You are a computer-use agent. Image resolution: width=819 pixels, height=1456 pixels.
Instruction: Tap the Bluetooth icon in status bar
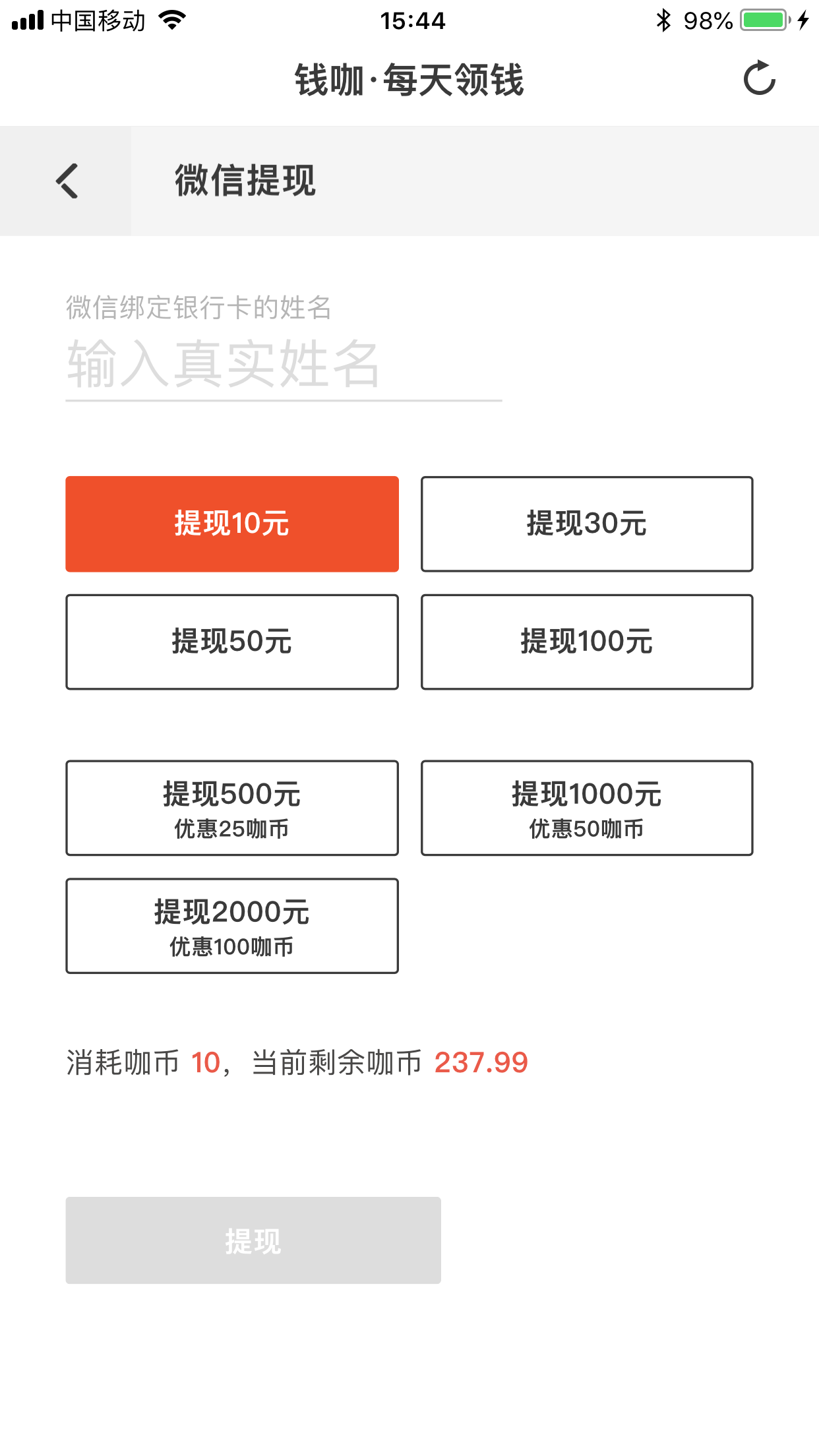[x=665, y=20]
